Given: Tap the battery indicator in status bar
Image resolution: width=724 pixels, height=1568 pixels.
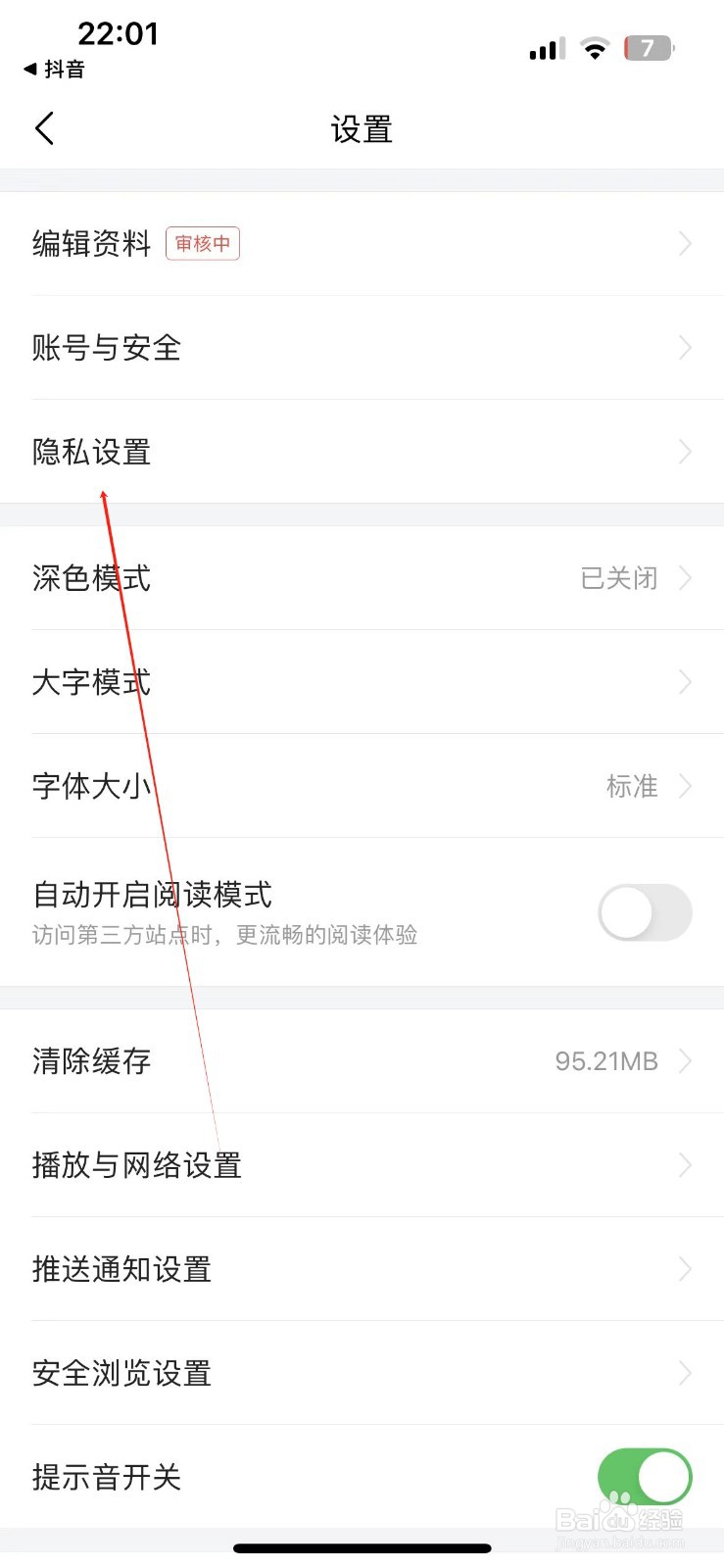Looking at the screenshot, I should pyautogui.click(x=647, y=47).
